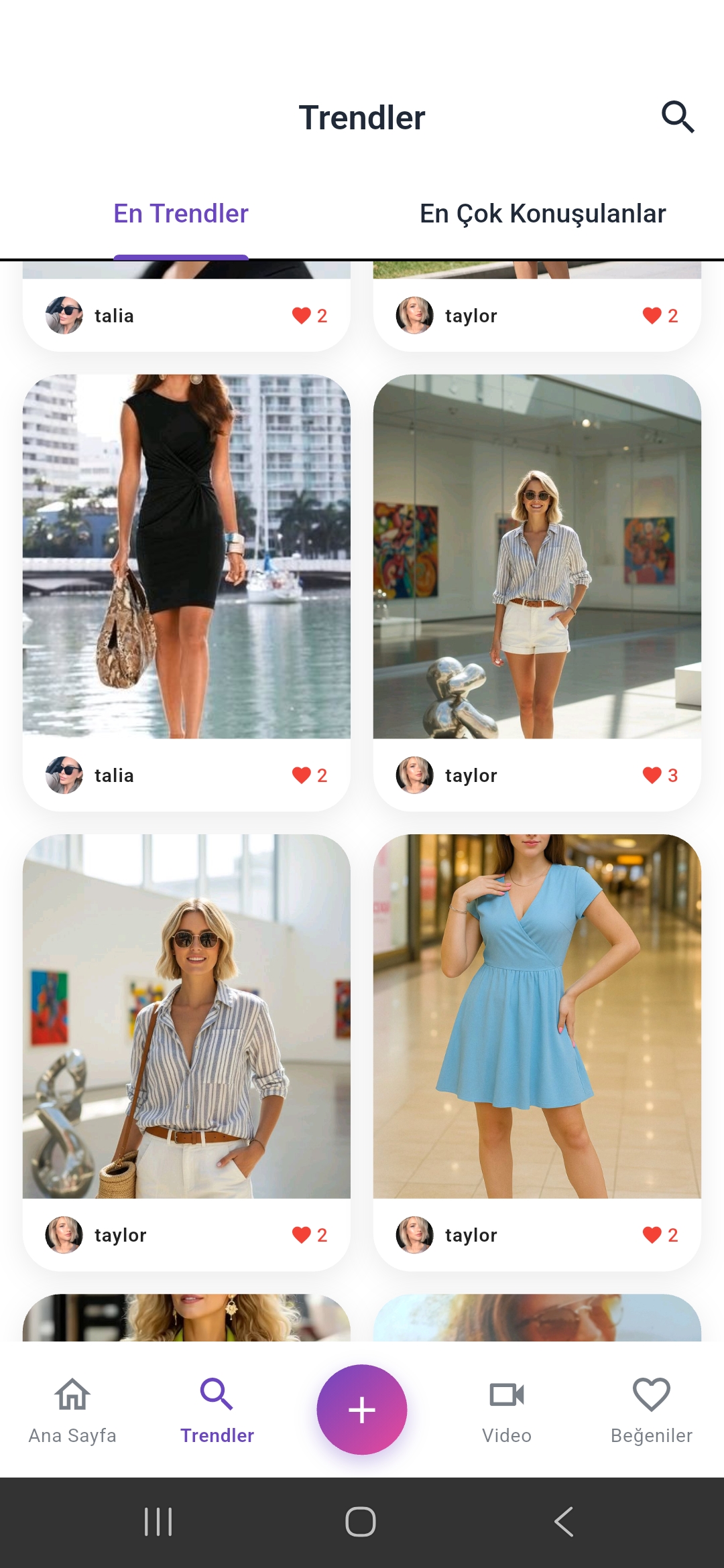
Task: Tap the system back button
Action: tap(564, 1522)
